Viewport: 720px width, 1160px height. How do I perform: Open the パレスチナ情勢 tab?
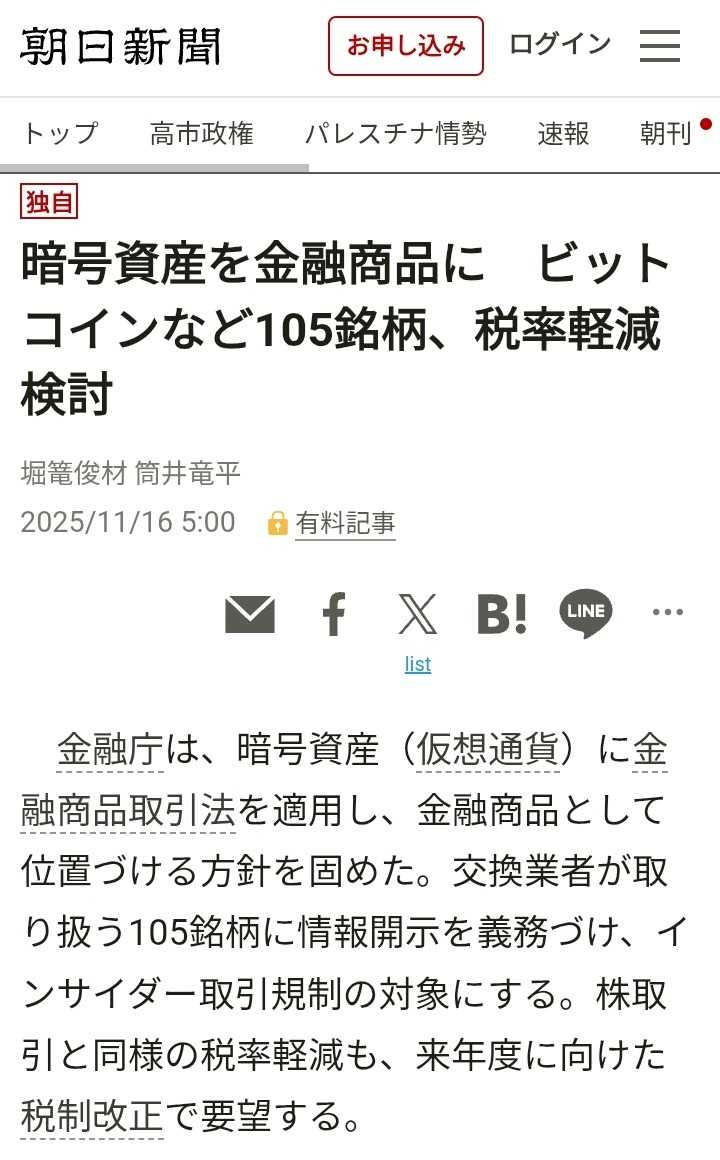point(396,133)
